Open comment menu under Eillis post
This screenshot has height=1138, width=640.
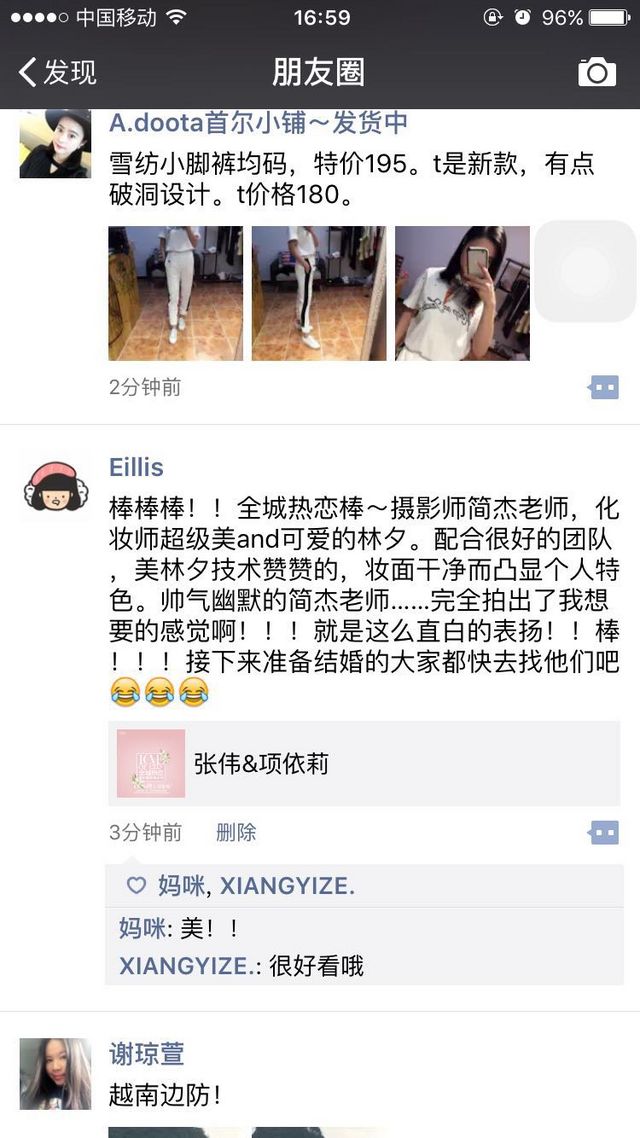pyautogui.click(x=603, y=832)
